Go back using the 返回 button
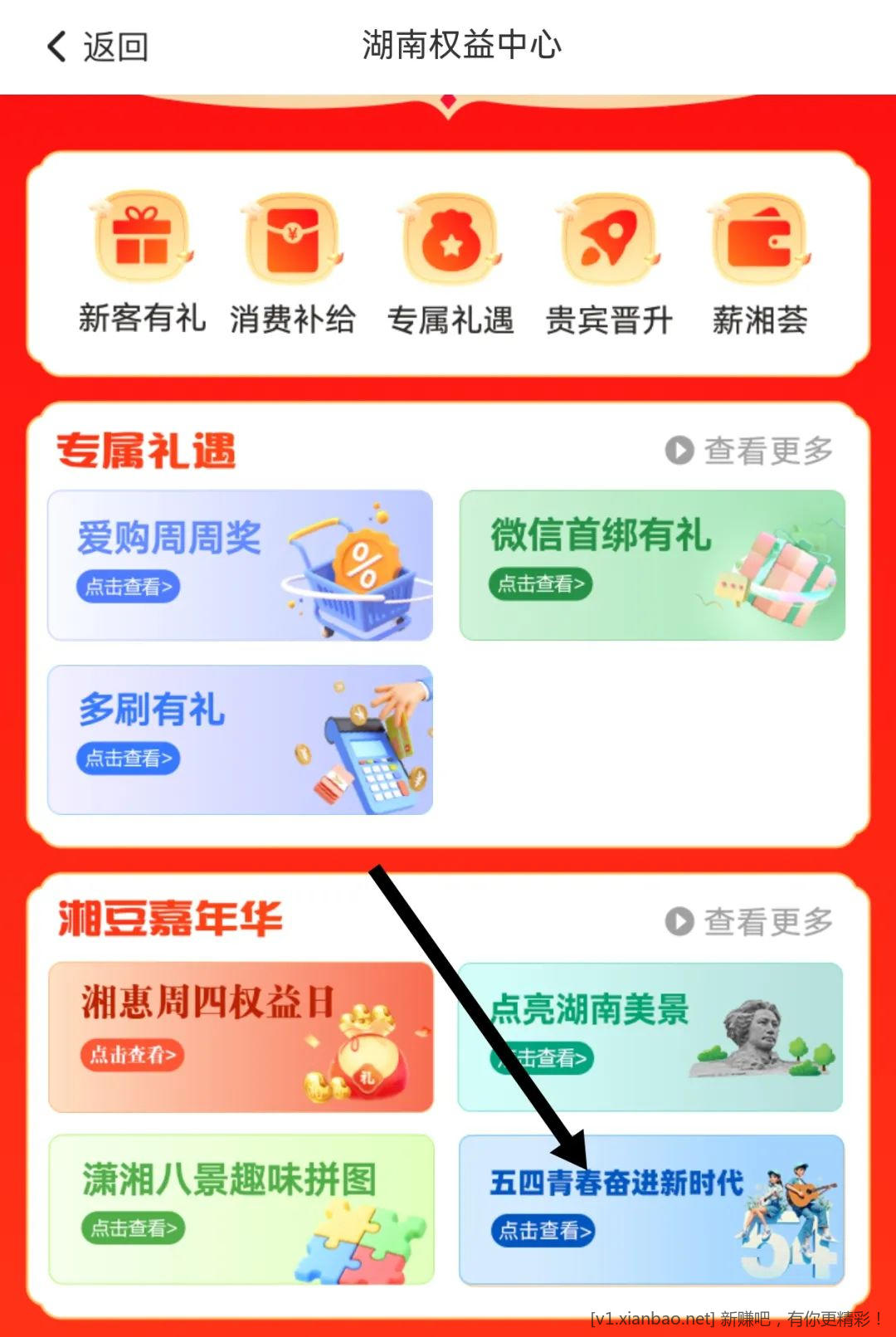The width and height of the screenshot is (896, 1337). pos(97,46)
